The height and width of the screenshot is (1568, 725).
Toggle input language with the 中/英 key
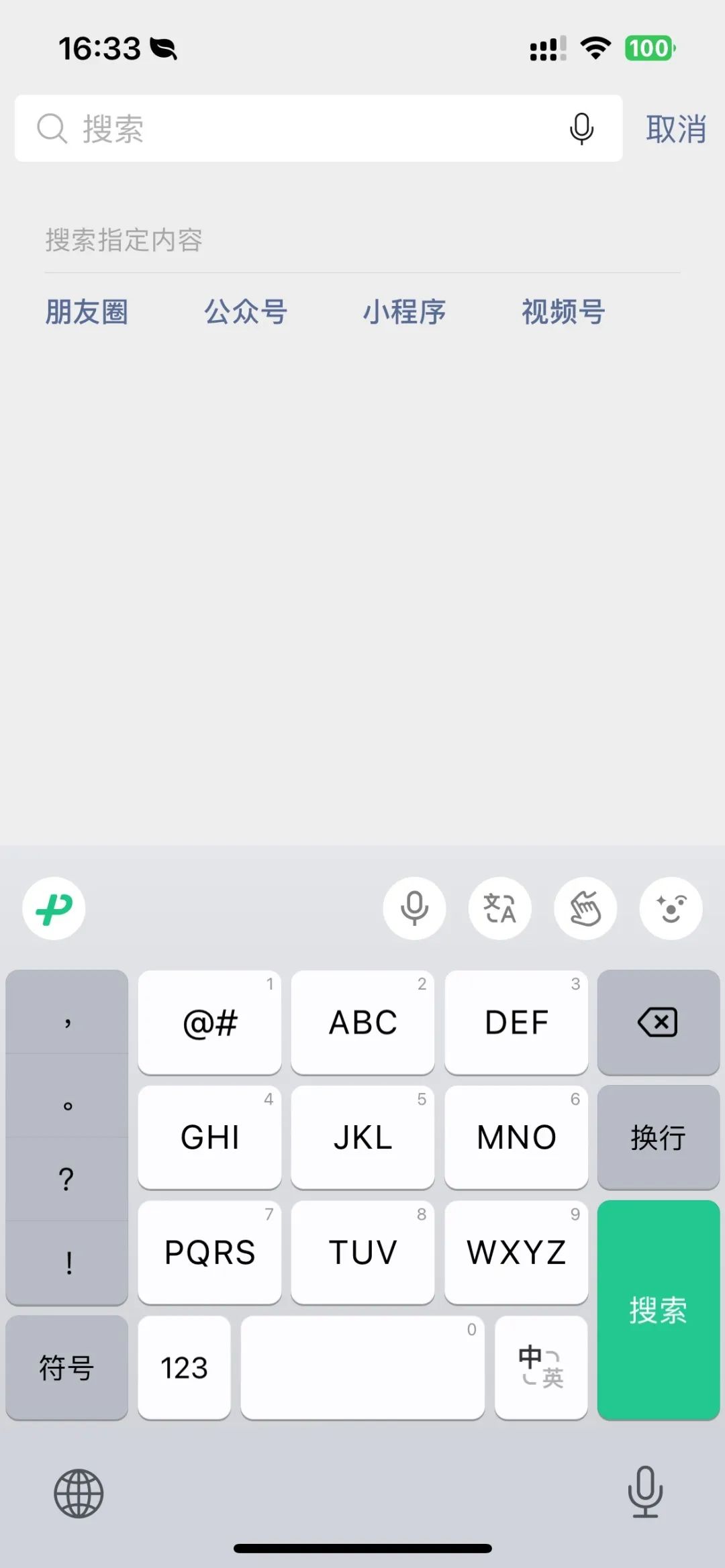click(541, 1367)
